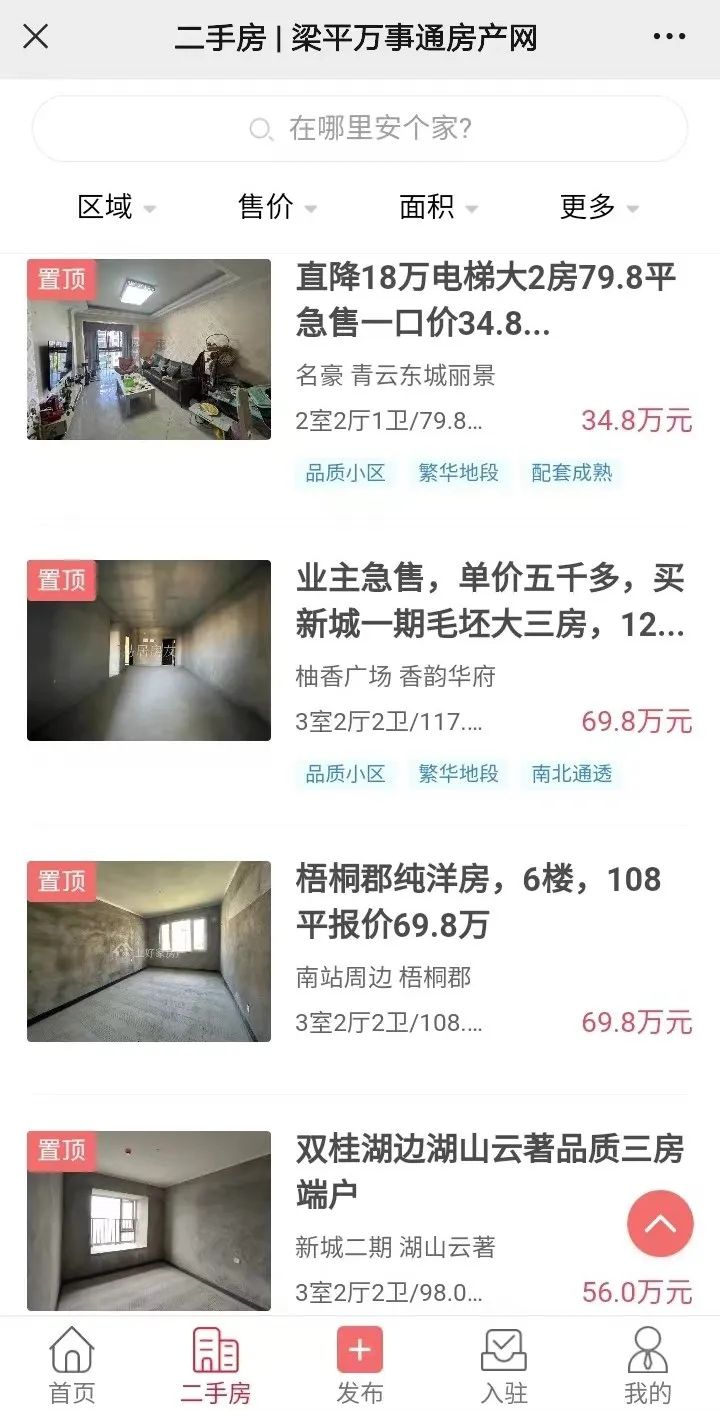Expand the 售价 filter dropdown
The image size is (720, 1411).
coord(277,207)
